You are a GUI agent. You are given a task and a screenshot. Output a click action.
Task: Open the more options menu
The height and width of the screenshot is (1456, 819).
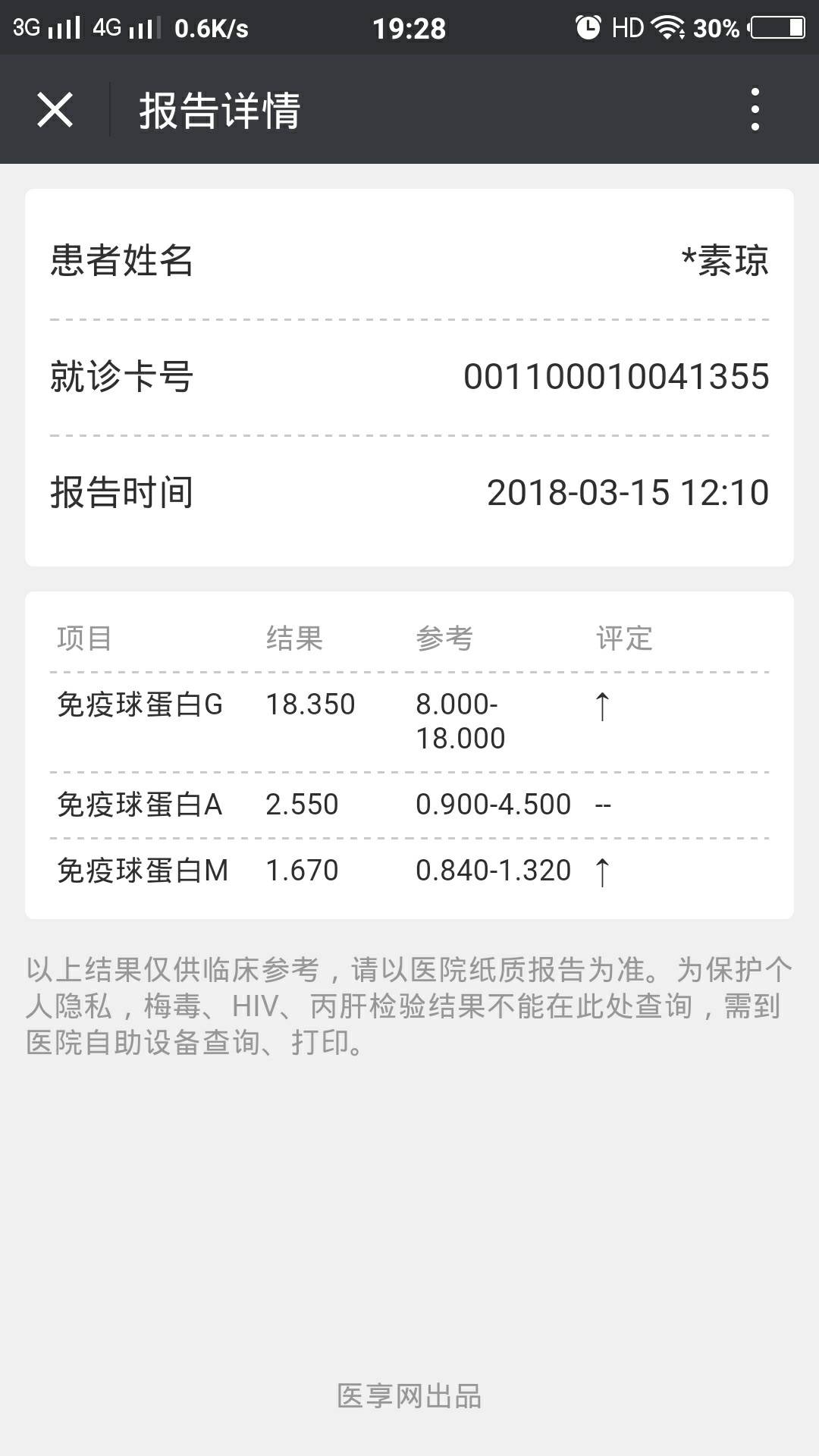754,110
